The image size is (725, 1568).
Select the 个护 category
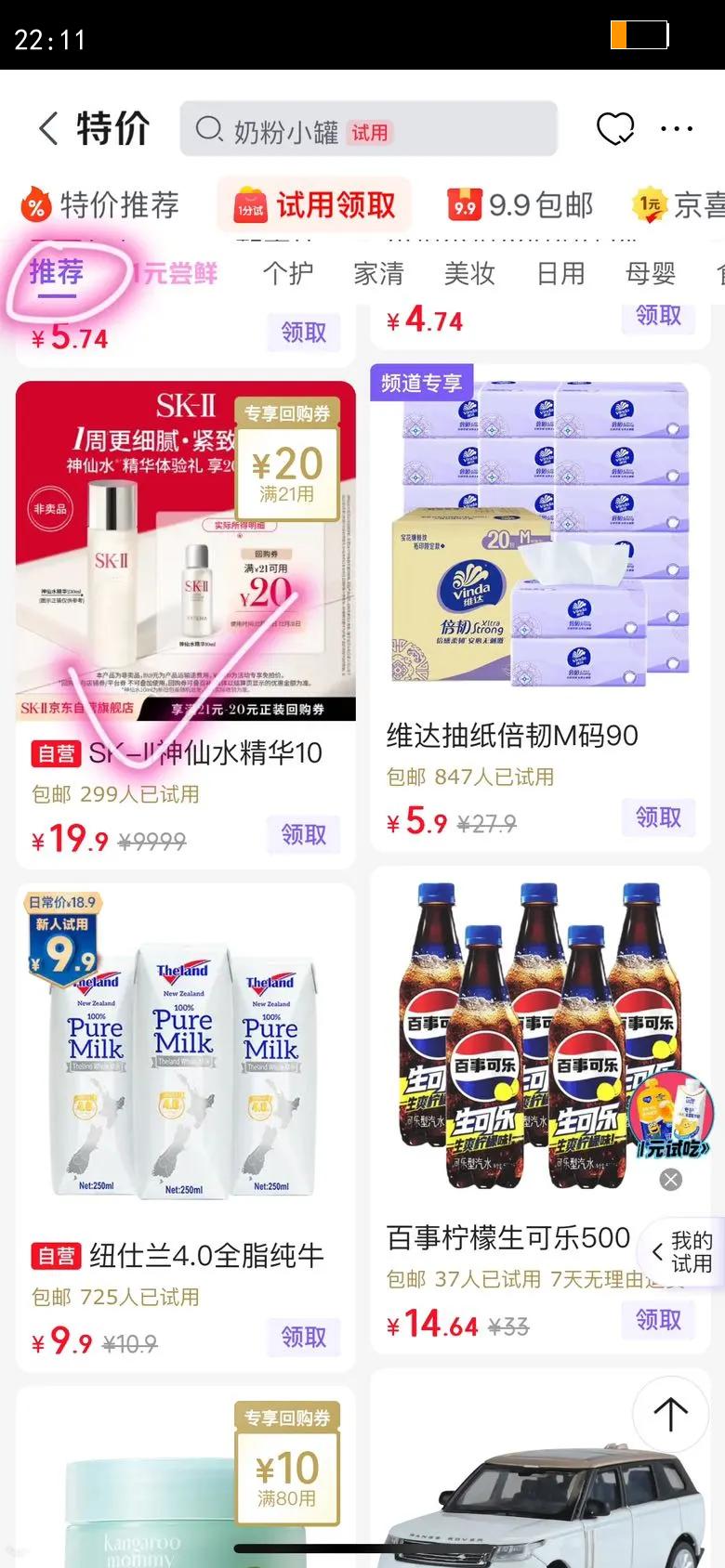[x=288, y=273]
